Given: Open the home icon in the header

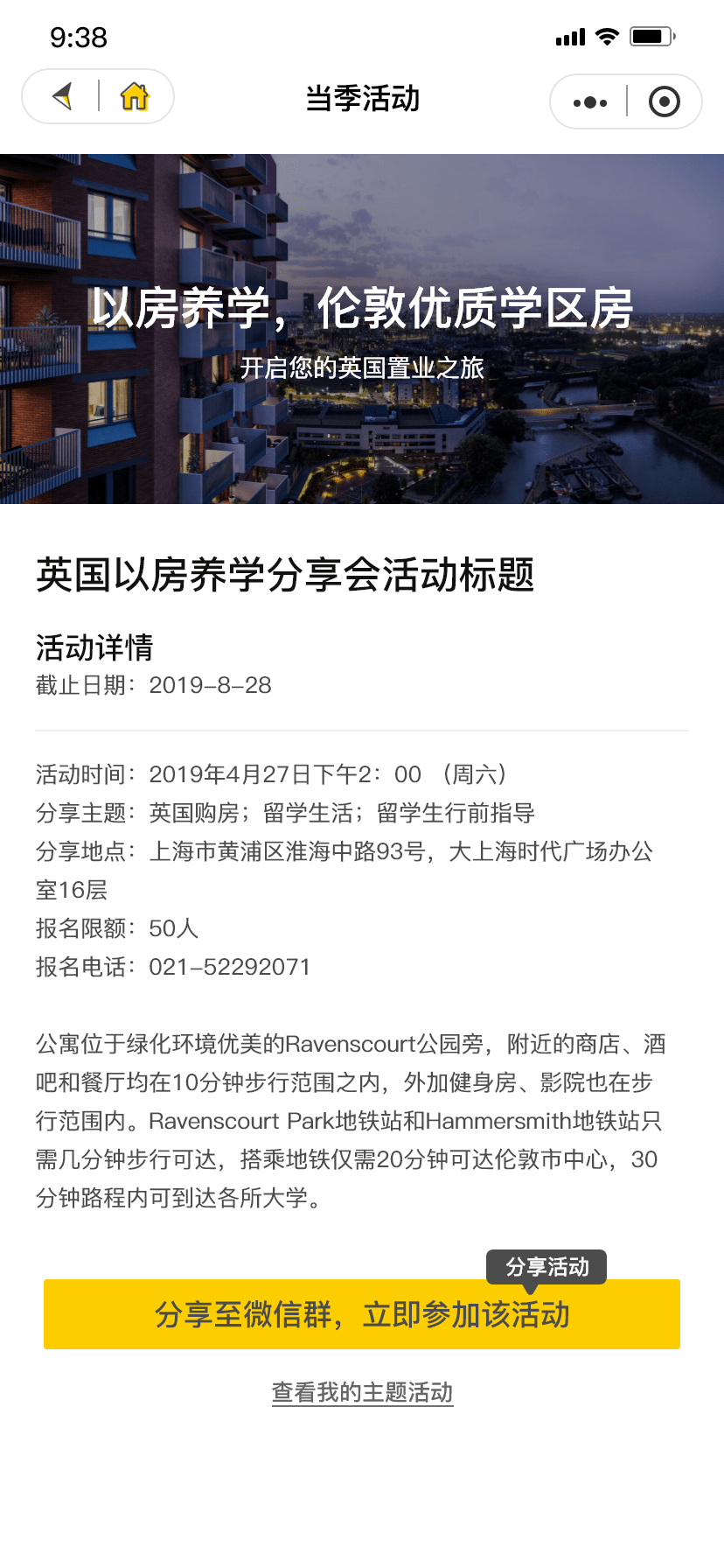Looking at the screenshot, I should click(x=135, y=96).
